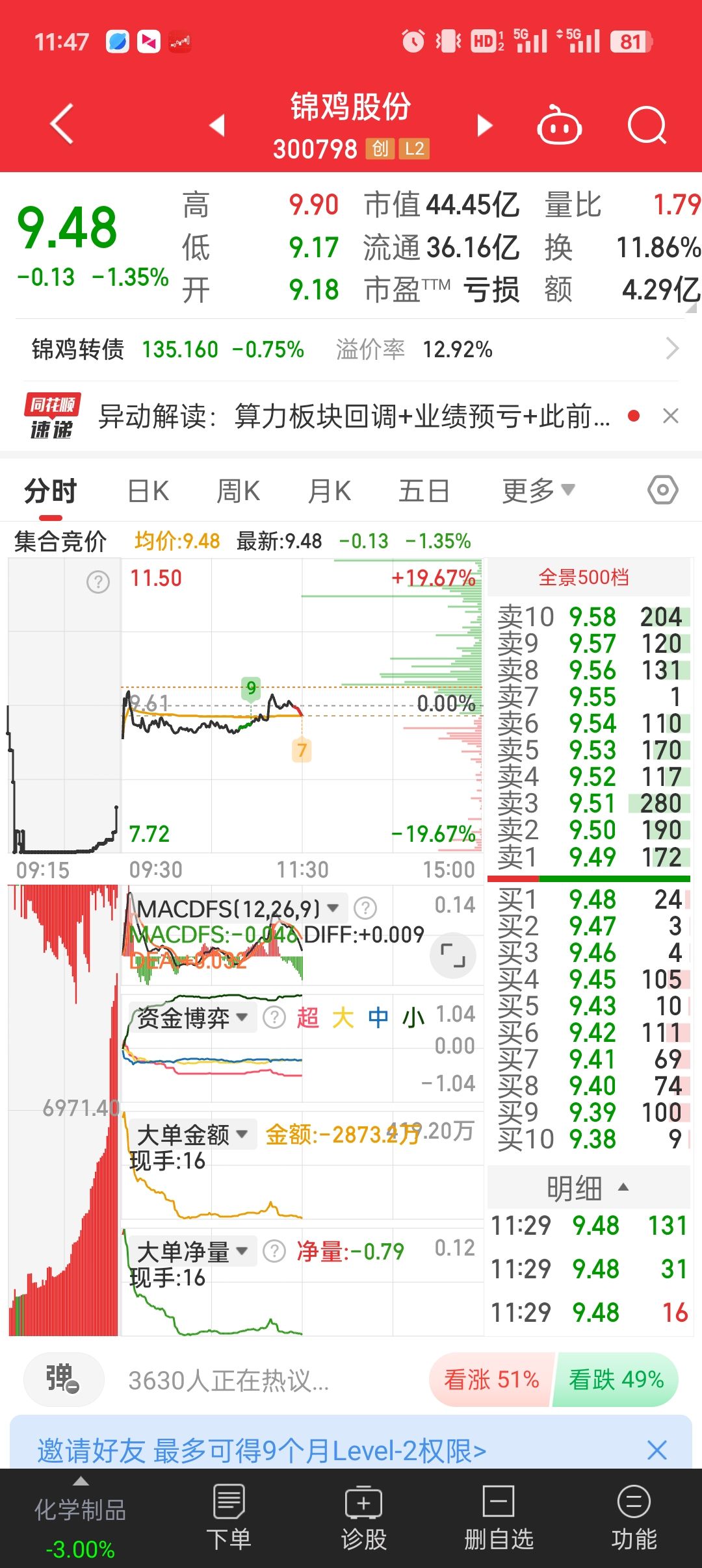Vote 看涨 on the stock
Image resolution: width=702 pixels, height=1568 pixels.
coord(491,1380)
